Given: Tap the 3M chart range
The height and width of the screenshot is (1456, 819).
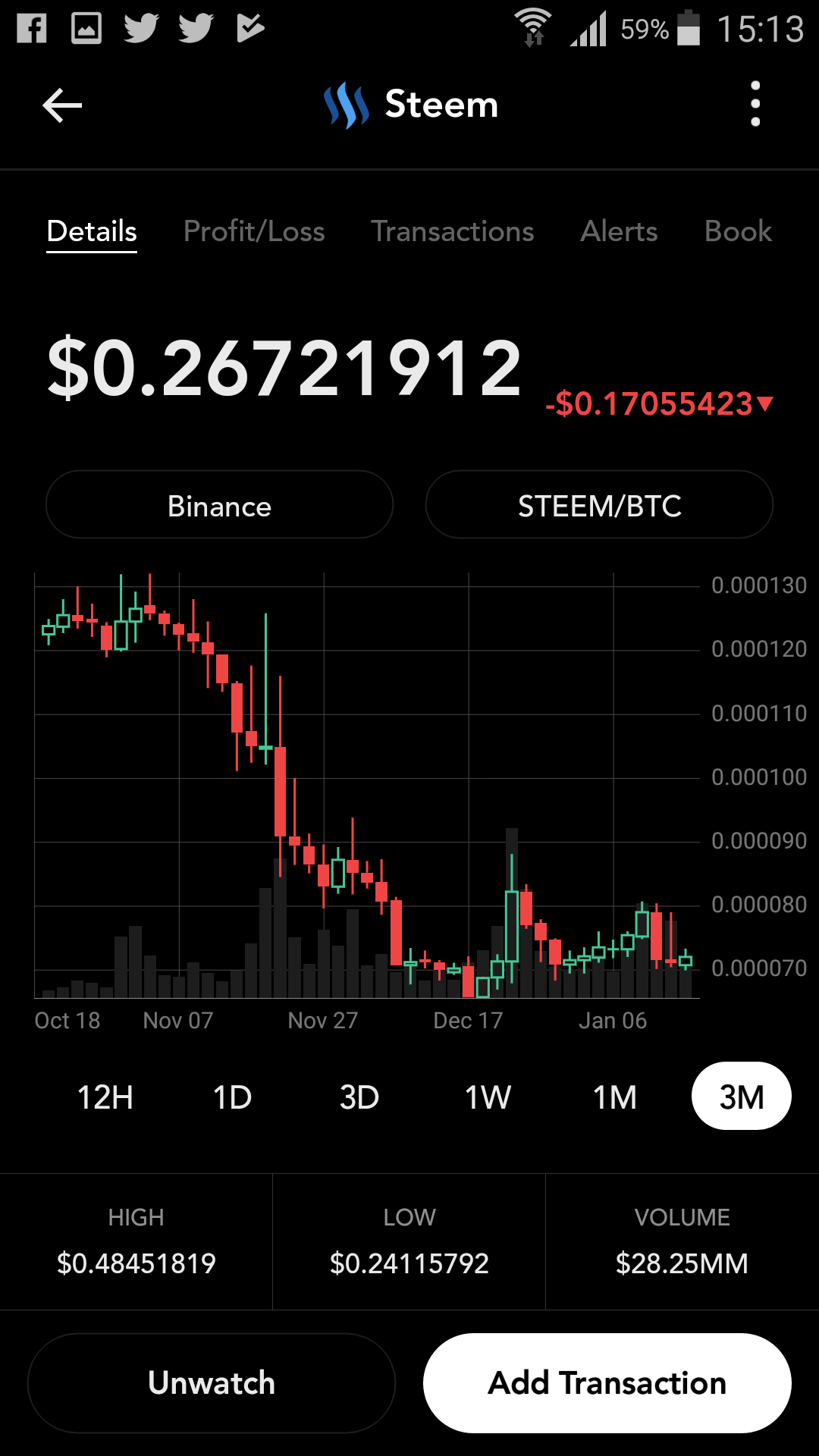Looking at the screenshot, I should coord(741,1097).
